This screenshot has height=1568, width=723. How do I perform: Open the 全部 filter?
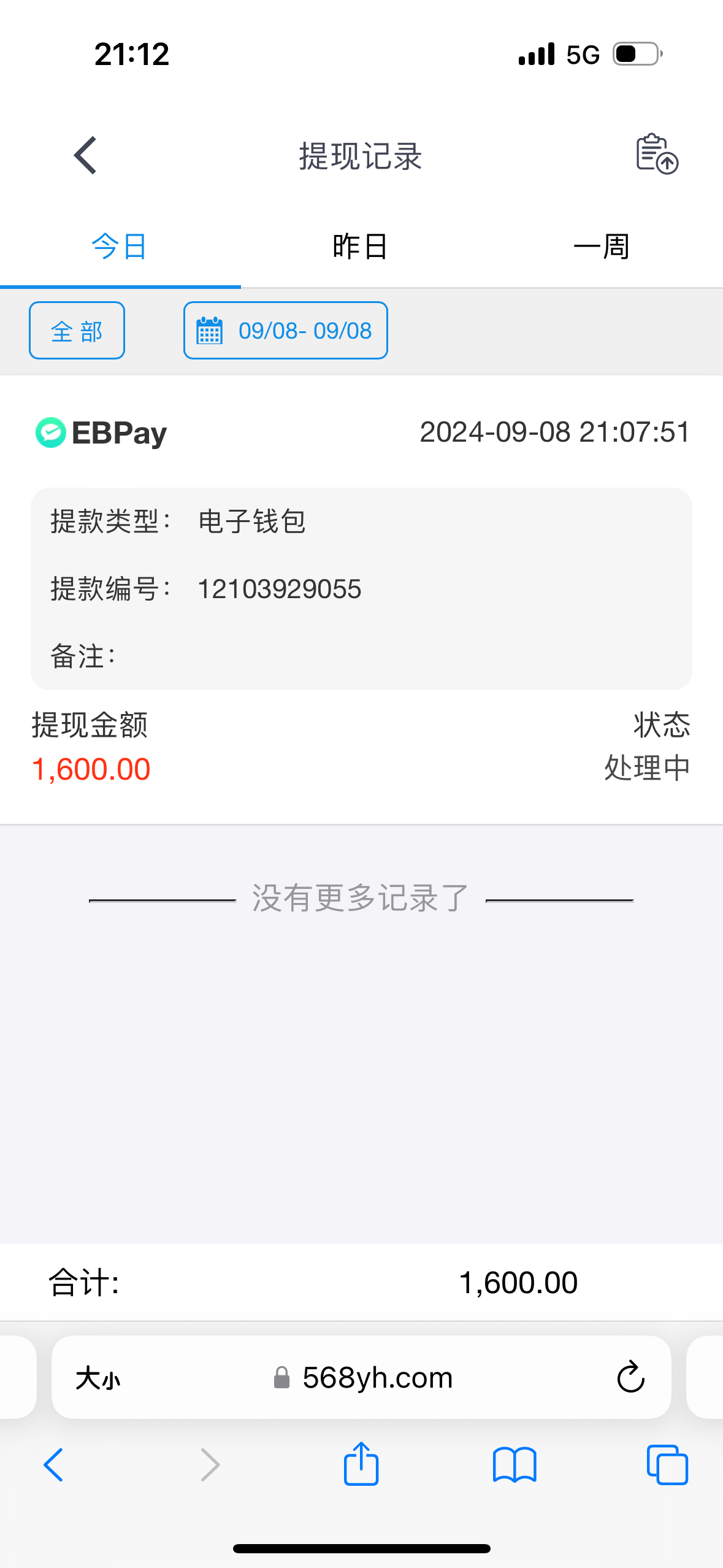[77, 331]
